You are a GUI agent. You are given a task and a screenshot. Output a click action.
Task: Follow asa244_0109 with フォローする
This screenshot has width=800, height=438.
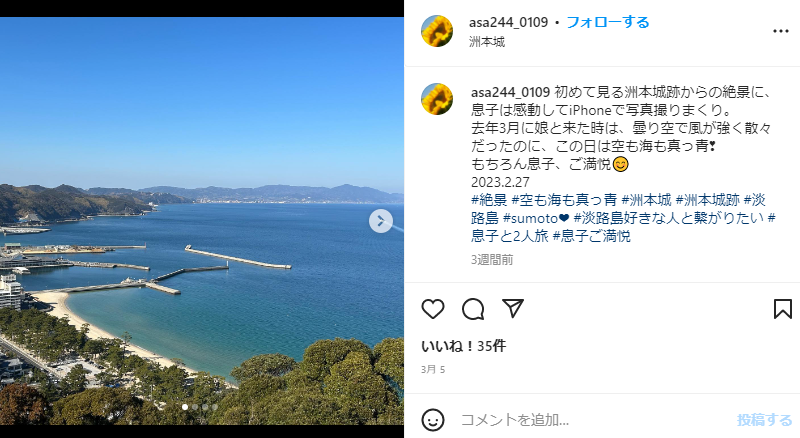[607, 22]
